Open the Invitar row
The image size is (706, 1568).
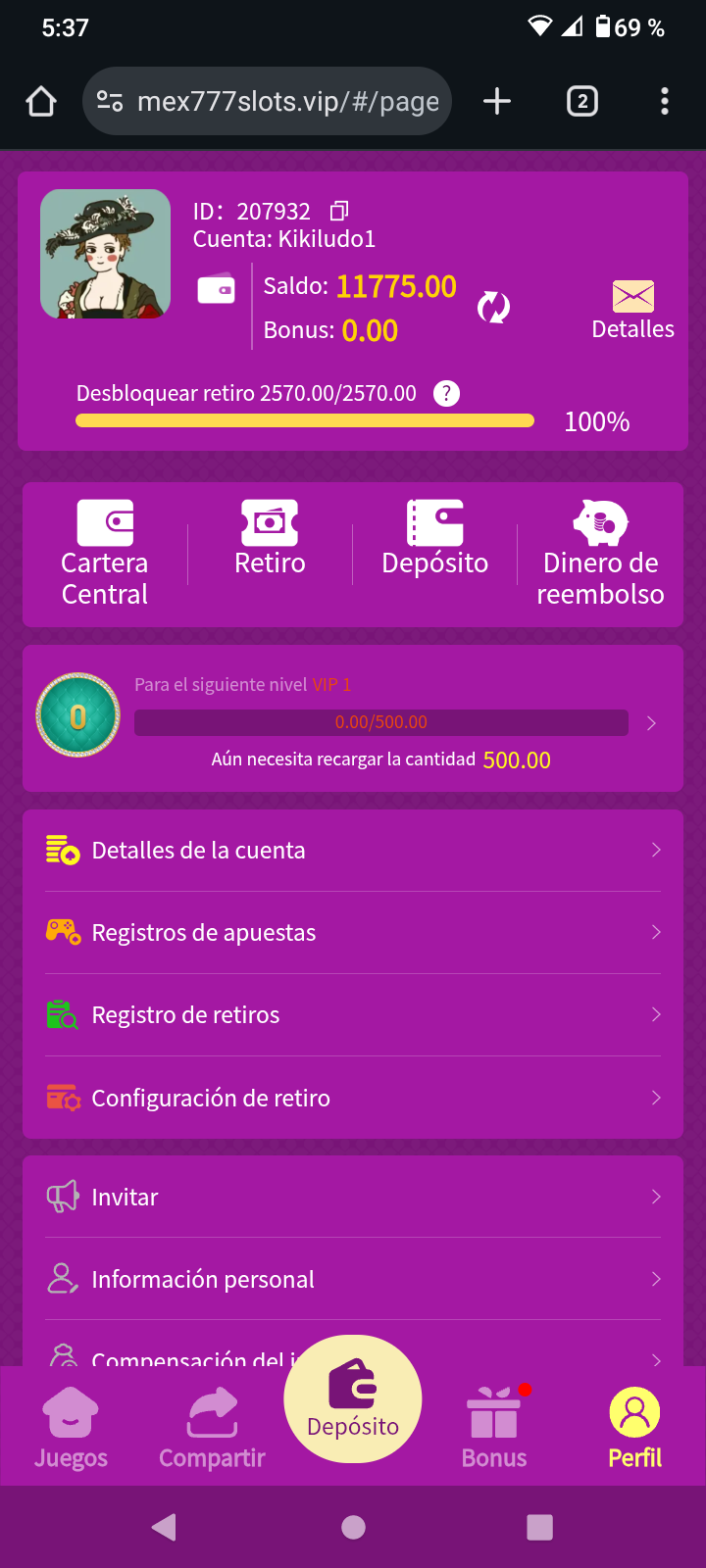[x=353, y=1198]
